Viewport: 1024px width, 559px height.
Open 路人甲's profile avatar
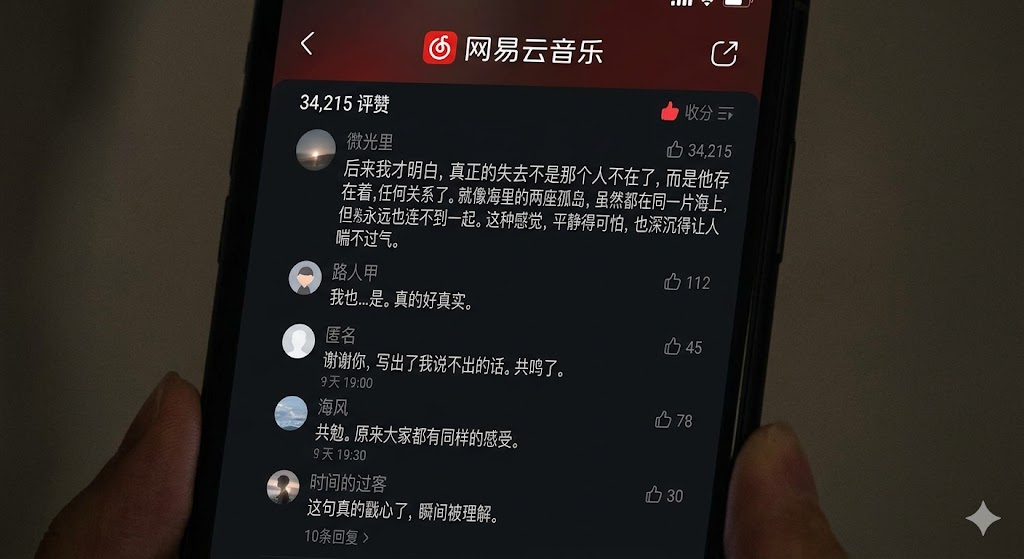tap(305, 278)
